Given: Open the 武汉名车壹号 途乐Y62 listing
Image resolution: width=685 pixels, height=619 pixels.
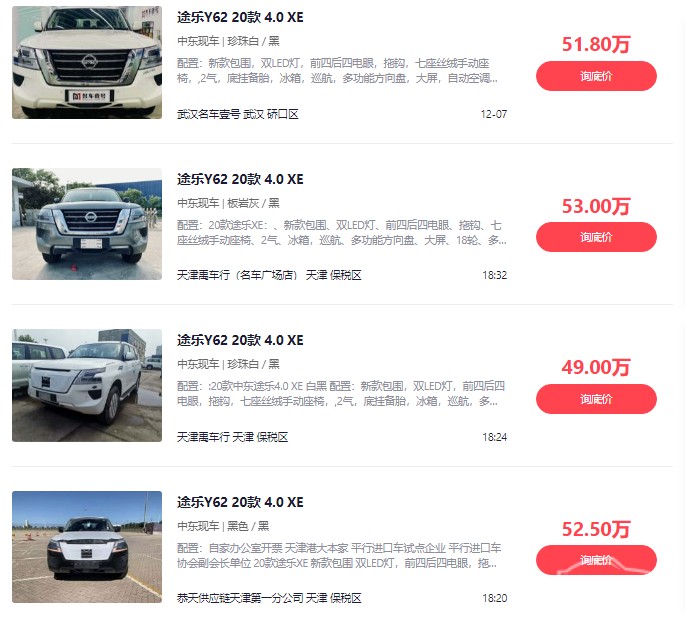Looking at the screenshot, I should coord(240,18).
